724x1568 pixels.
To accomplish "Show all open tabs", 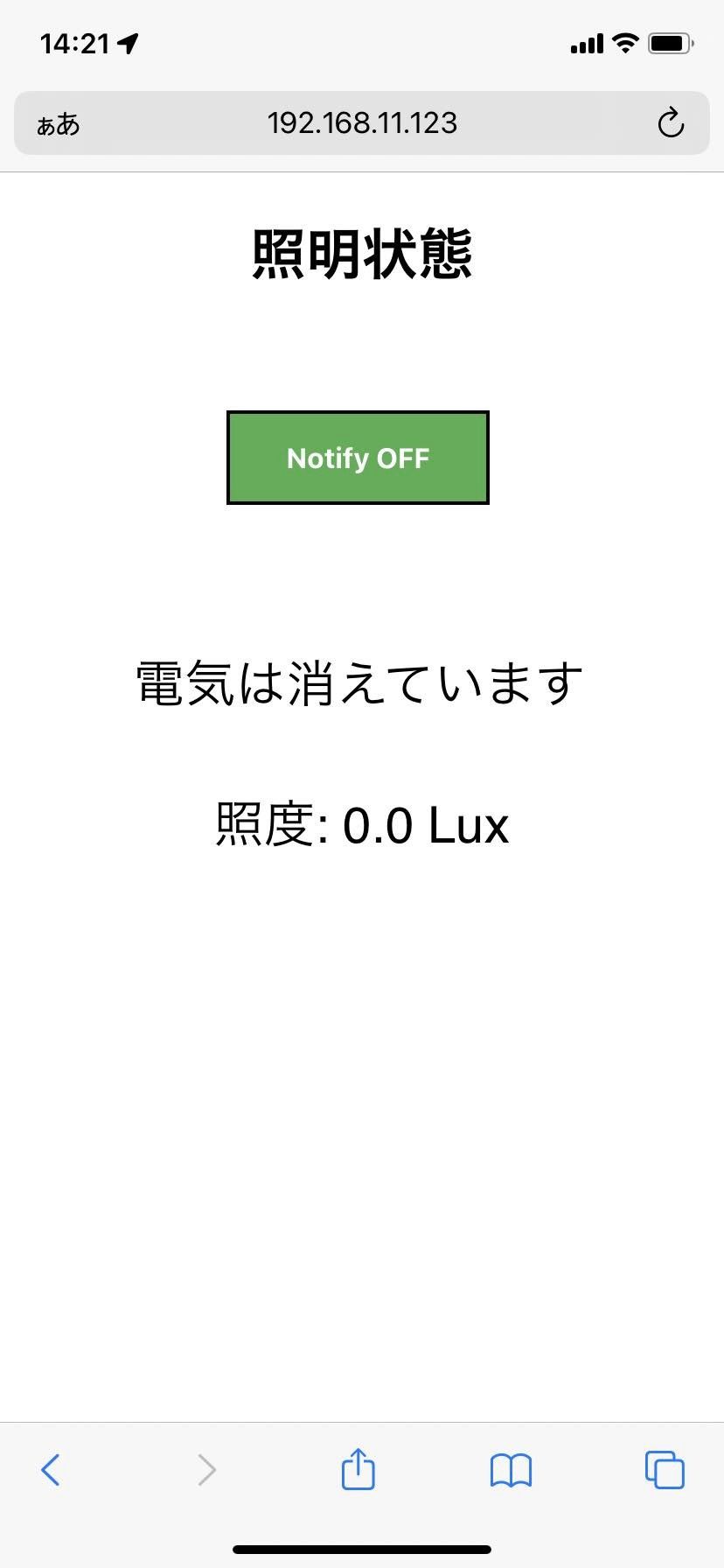I will coord(665,1469).
